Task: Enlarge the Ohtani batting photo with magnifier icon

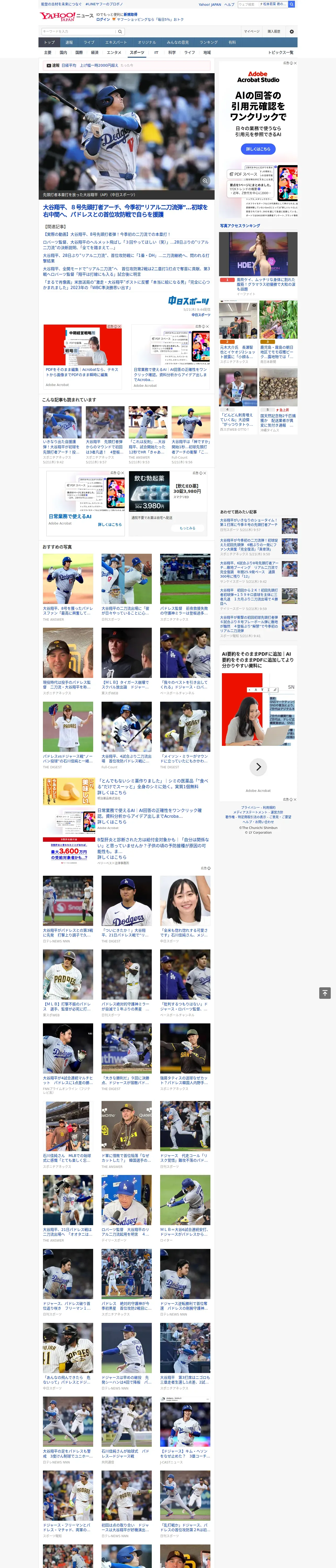Action: pos(205,181)
